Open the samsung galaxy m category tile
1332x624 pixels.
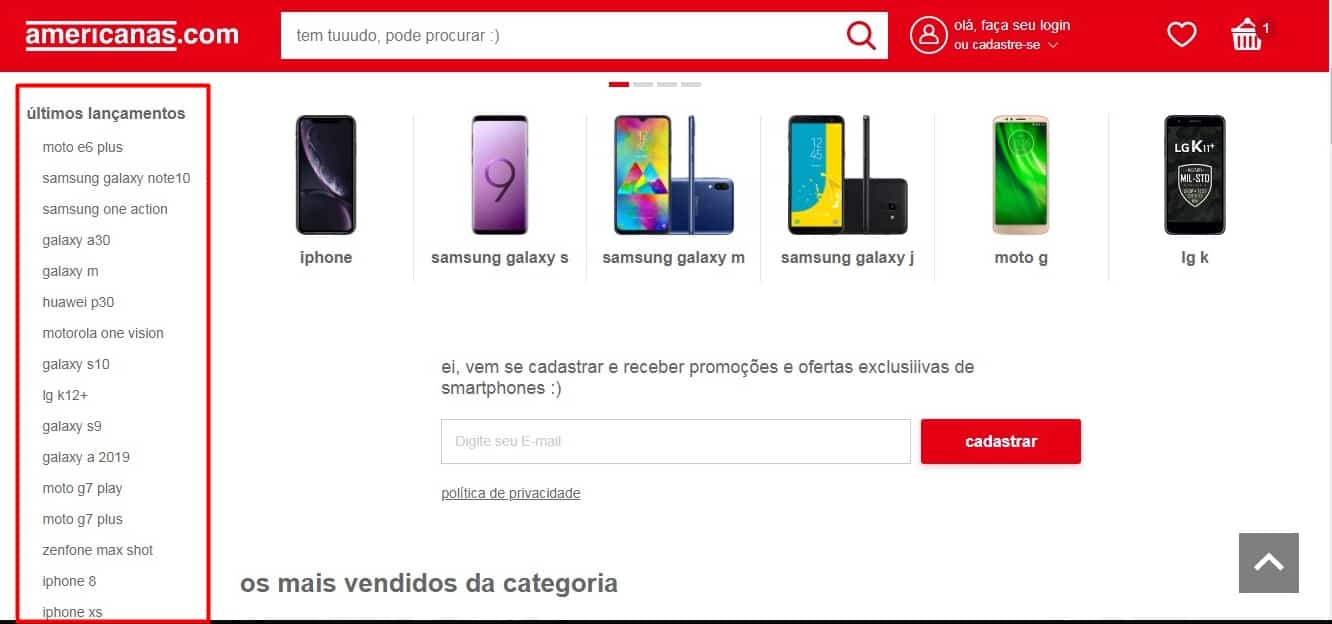[x=673, y=190]
